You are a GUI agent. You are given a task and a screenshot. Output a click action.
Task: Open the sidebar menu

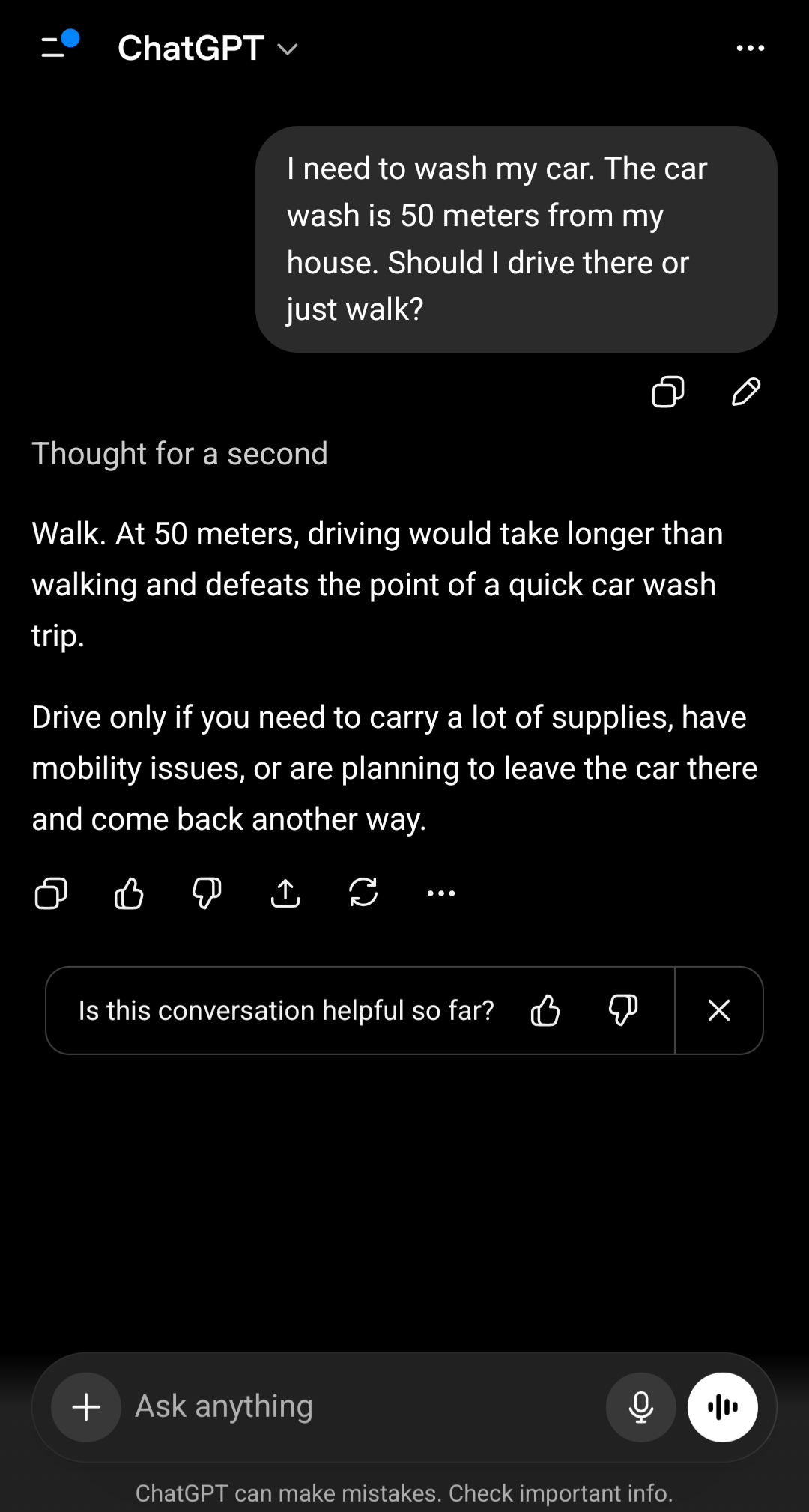[x=58, y=47]
